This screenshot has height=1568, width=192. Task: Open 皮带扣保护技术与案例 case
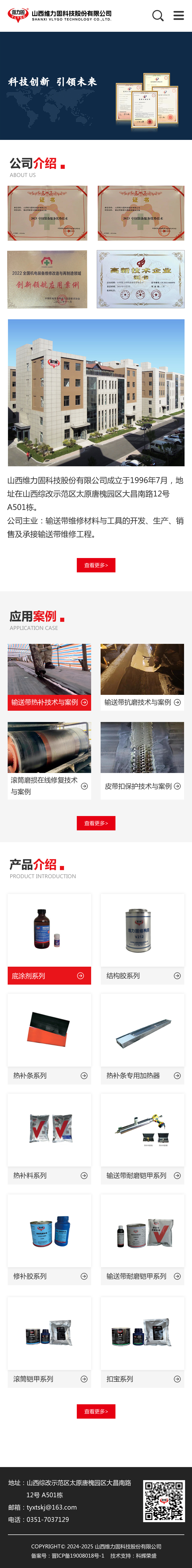click(x=142, y=786)
